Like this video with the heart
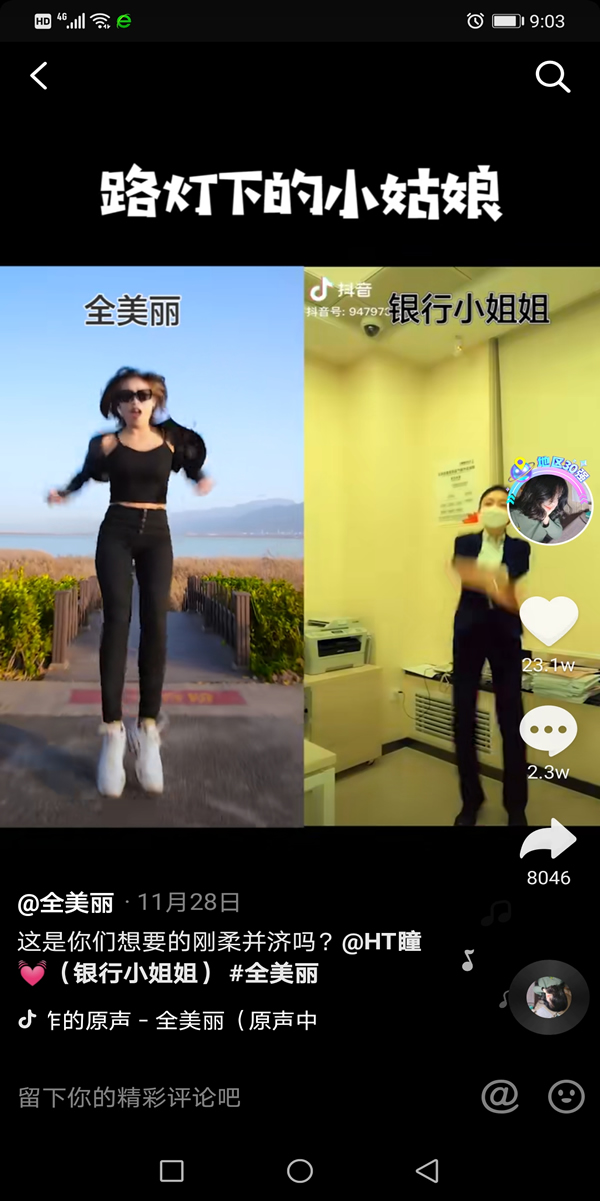This screenshot has height=1201, width=600. point(549,622)
